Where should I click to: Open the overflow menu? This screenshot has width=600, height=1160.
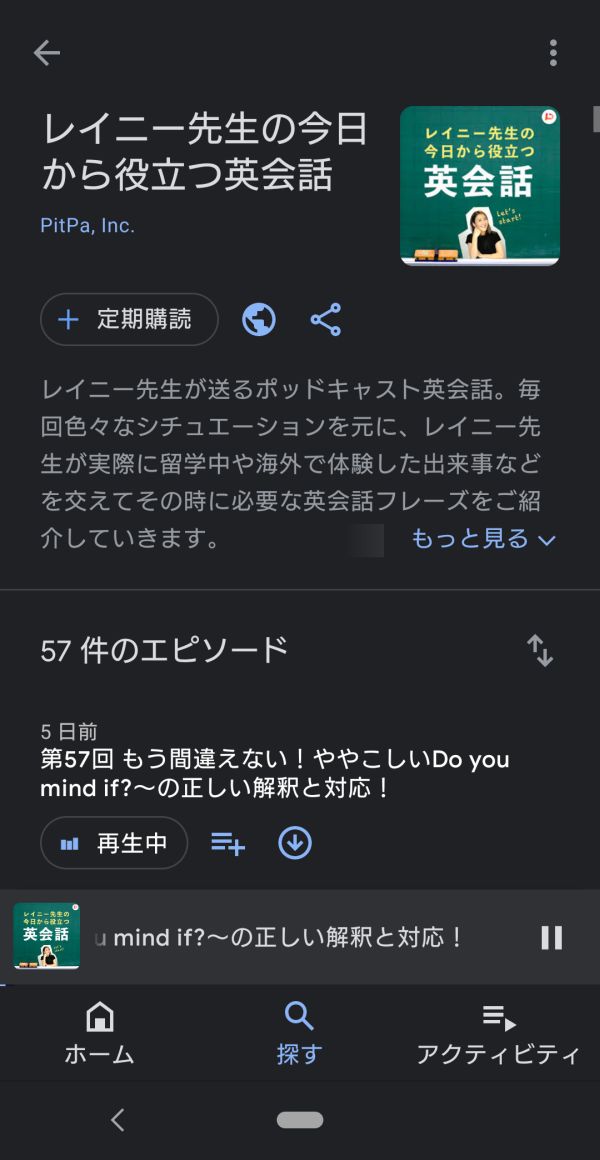[x=553, y=53]
